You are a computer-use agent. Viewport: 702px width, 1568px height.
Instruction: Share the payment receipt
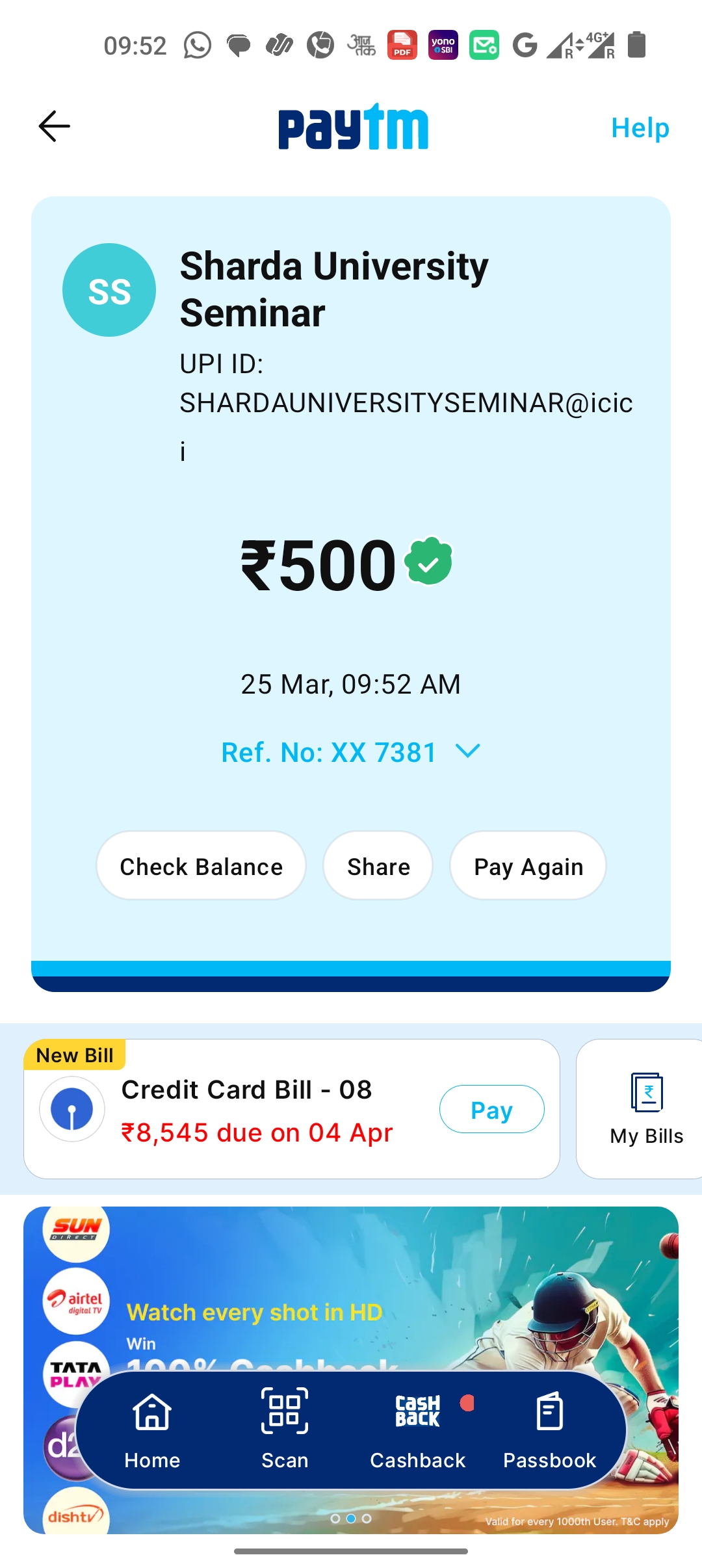pos(378,866)
